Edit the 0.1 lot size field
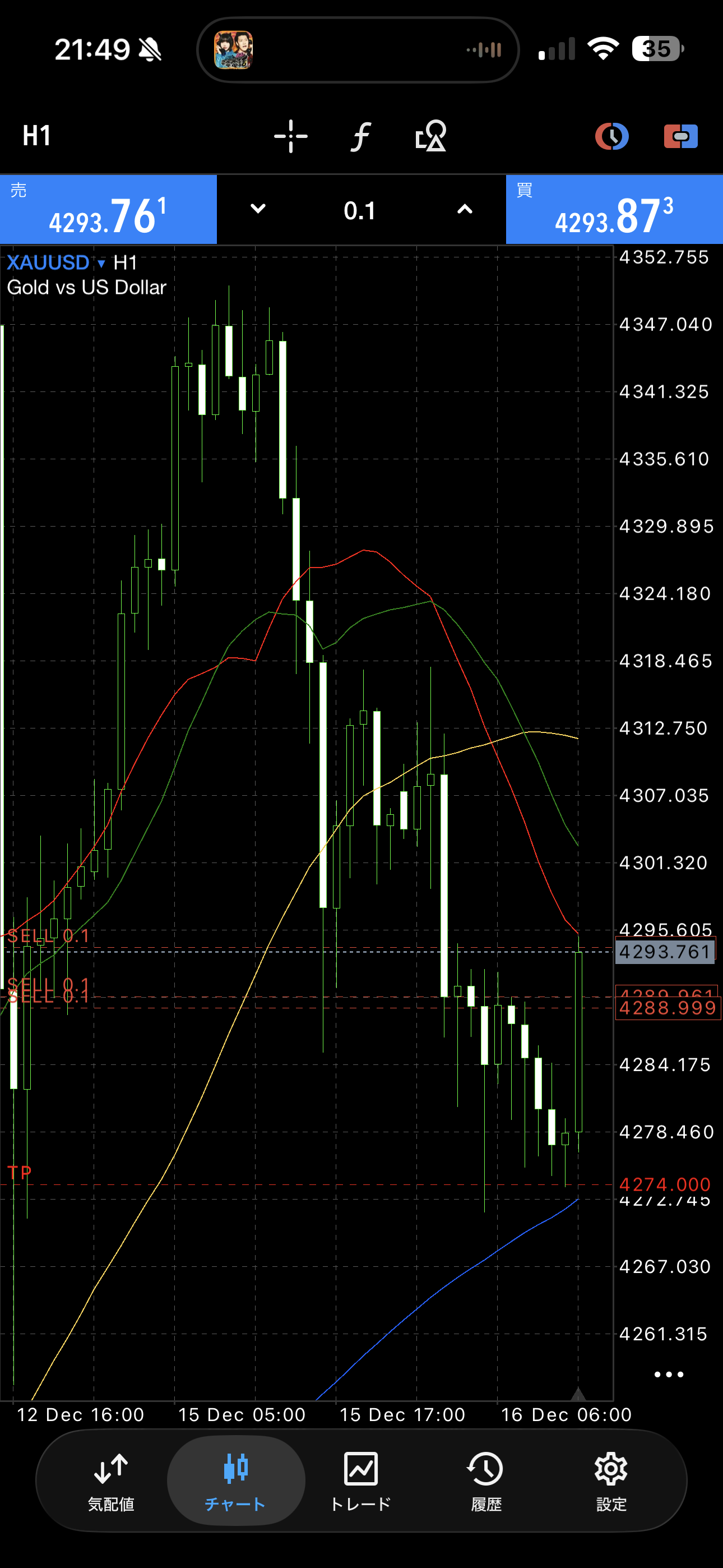 click(x=360, y=211)
